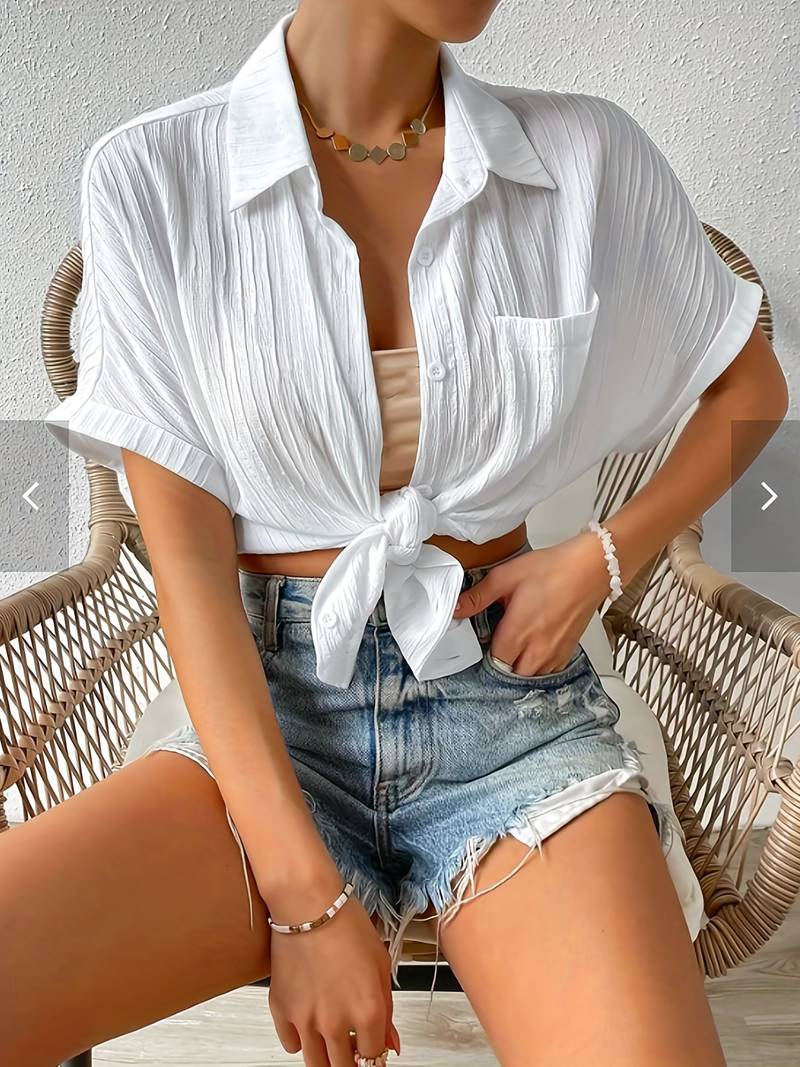This screenshot has height=1067, width=800.
Task: Go to the previous product image
Action: 32,496
